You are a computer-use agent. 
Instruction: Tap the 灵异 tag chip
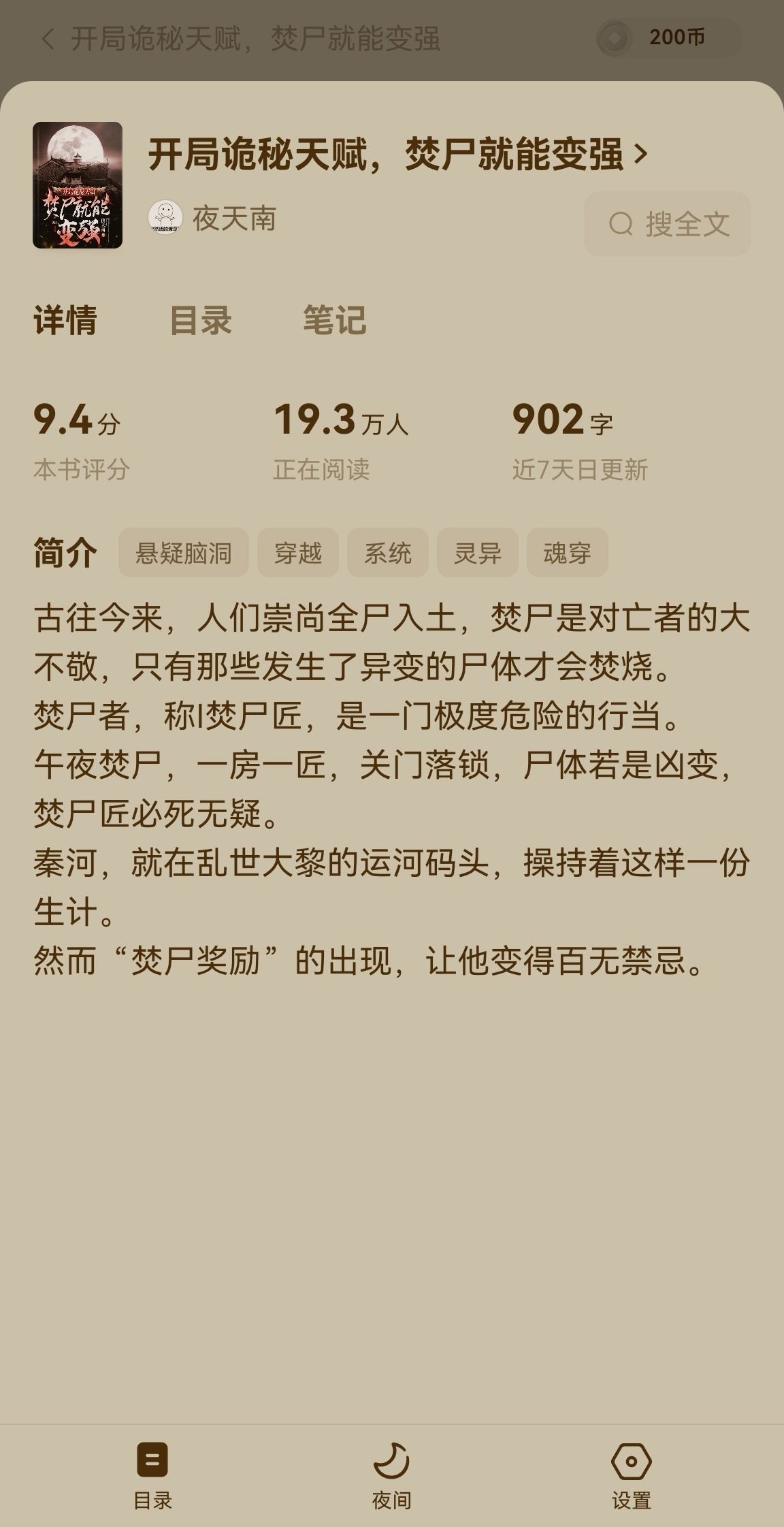pyautogui.click(x=477, y=553)
